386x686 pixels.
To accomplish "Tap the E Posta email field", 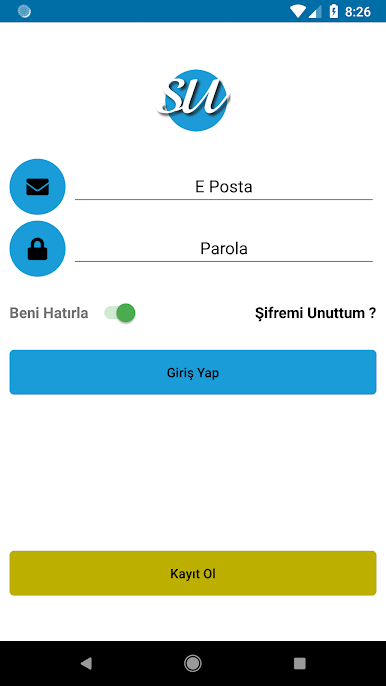I will 224,187.
